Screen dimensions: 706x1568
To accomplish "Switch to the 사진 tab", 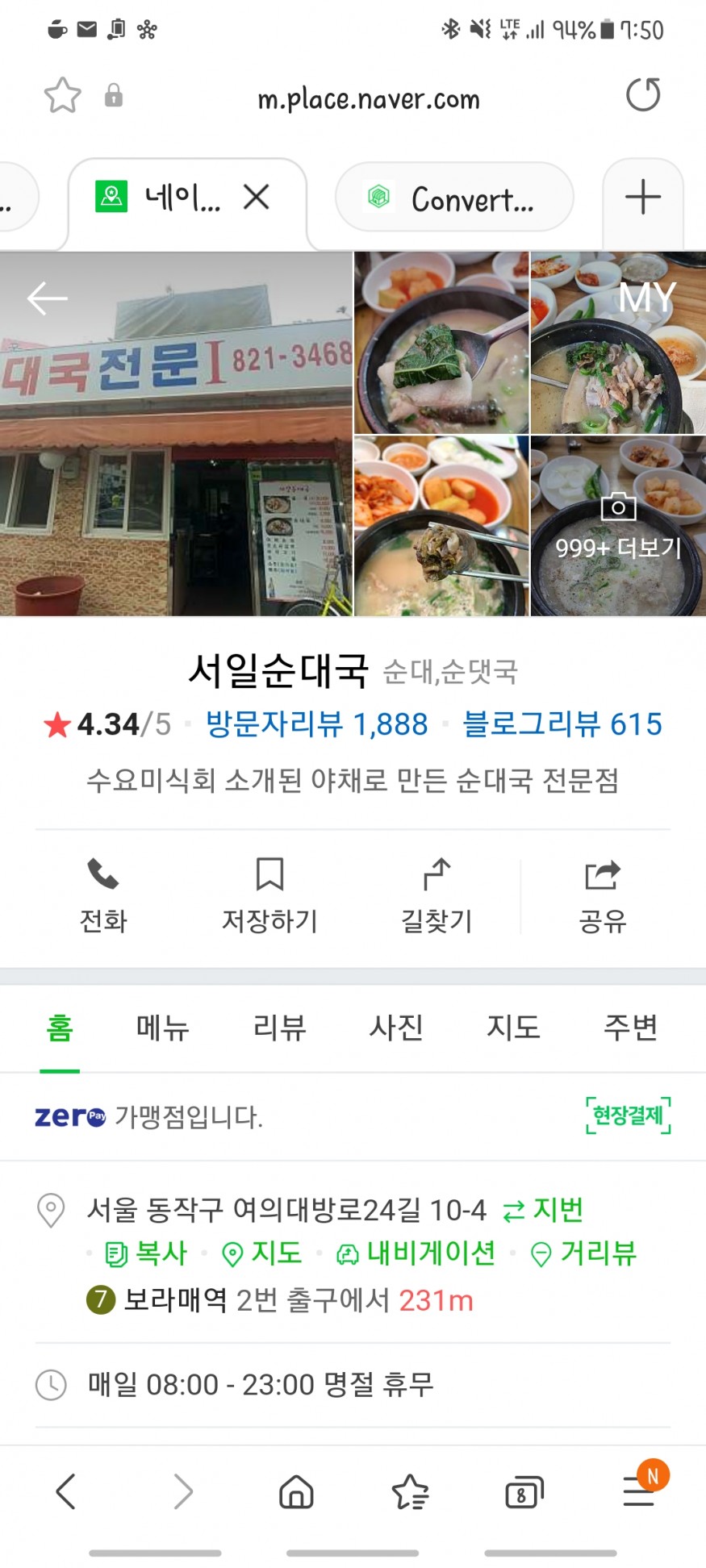I will [396, 1028].
